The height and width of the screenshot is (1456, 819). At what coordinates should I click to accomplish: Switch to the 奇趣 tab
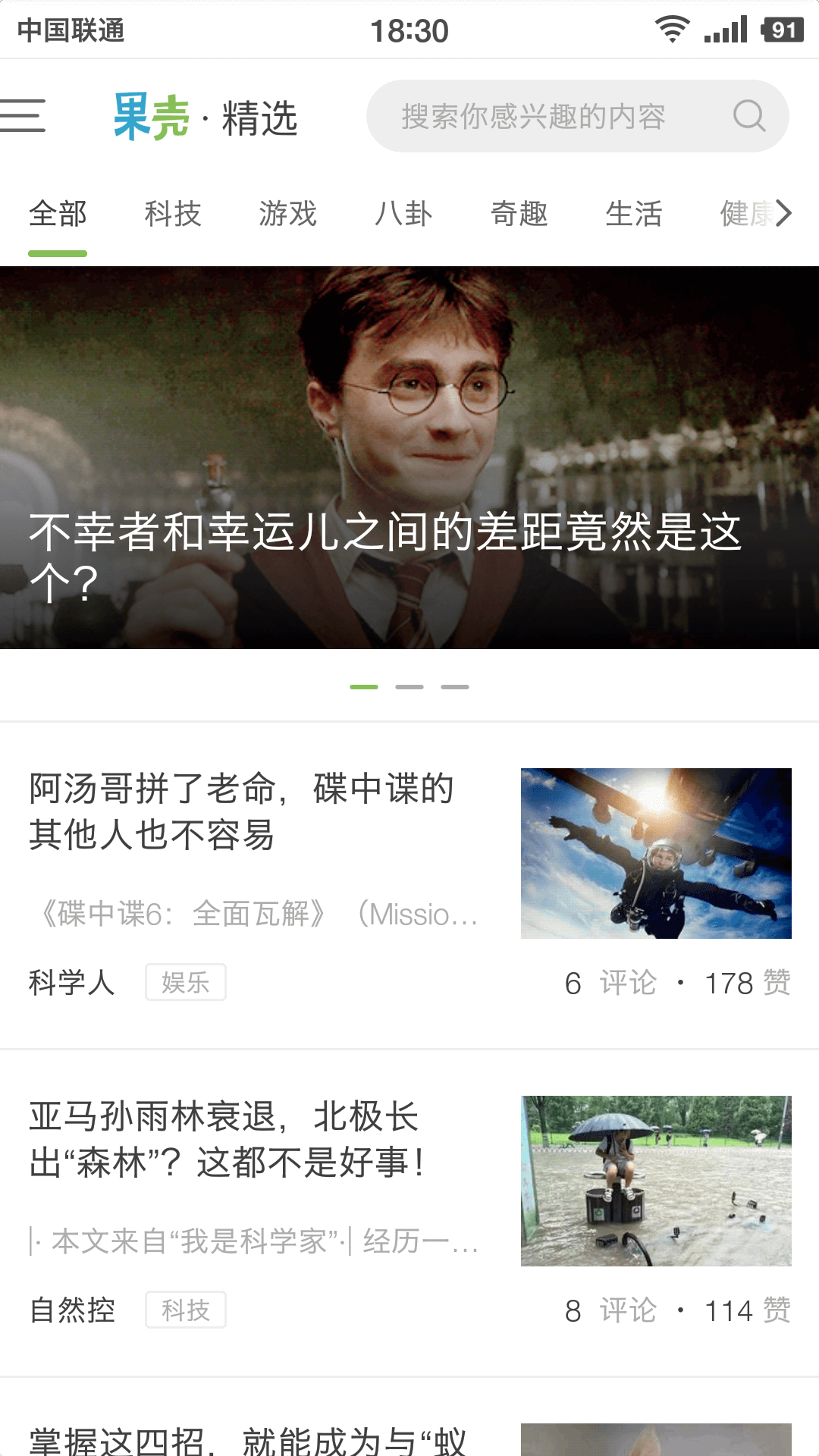point(519,214)
